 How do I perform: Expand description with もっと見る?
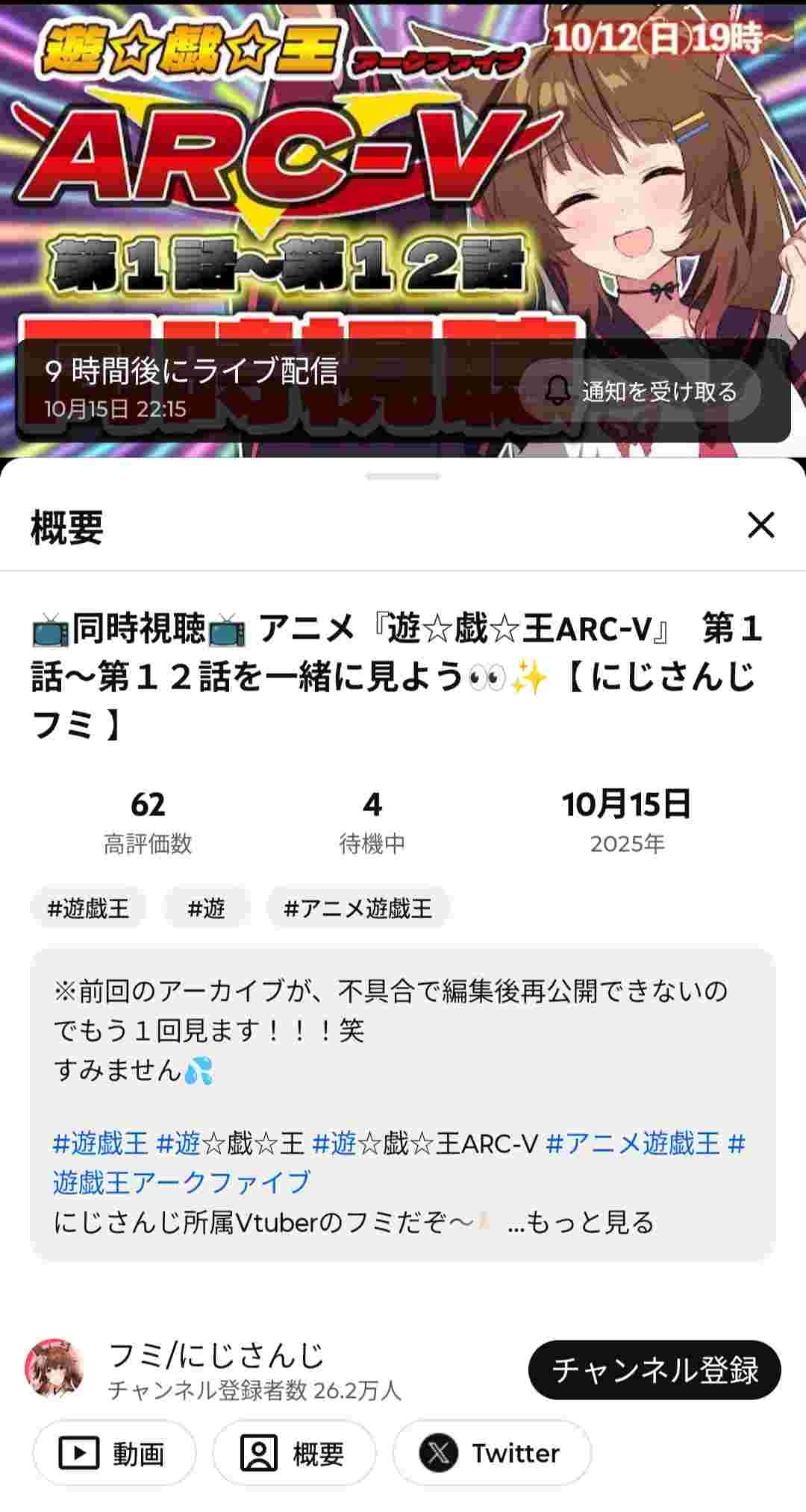581,1223
